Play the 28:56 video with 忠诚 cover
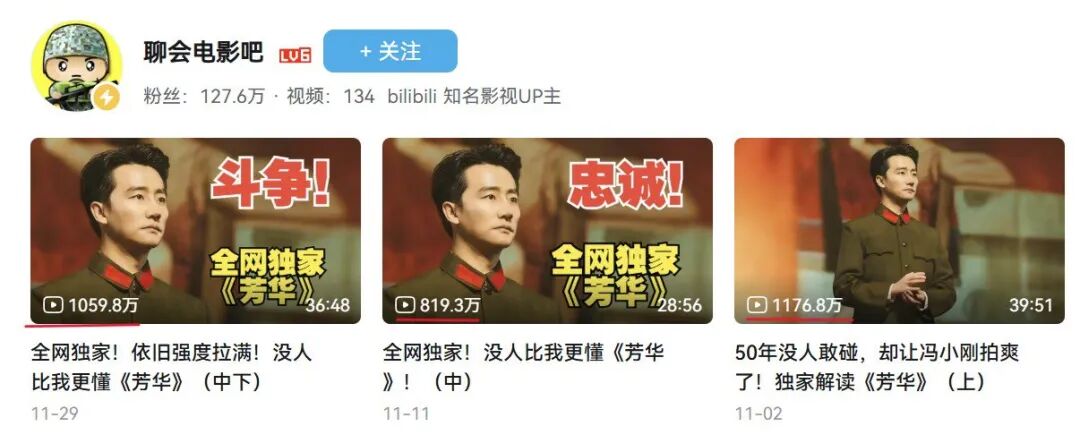The height and width of the screenshot is (443, 1080). point(547,230)
